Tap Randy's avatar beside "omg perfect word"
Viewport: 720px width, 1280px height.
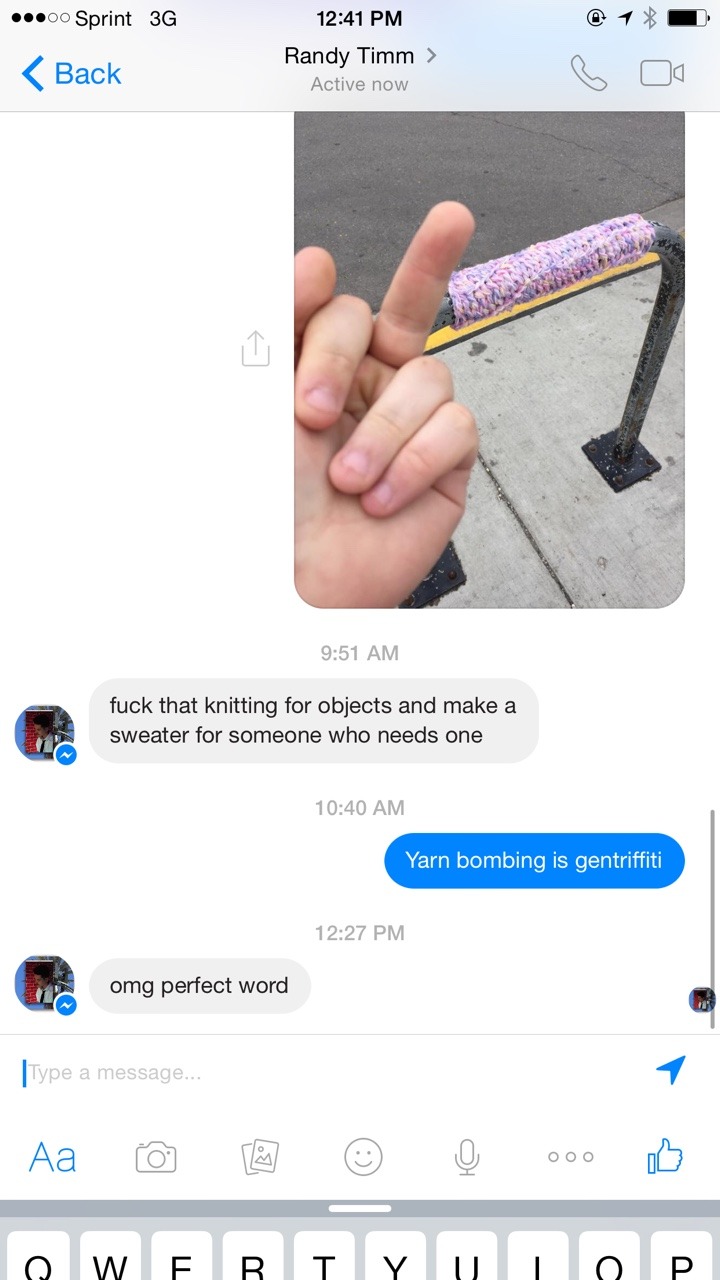[x=45, y=985]
